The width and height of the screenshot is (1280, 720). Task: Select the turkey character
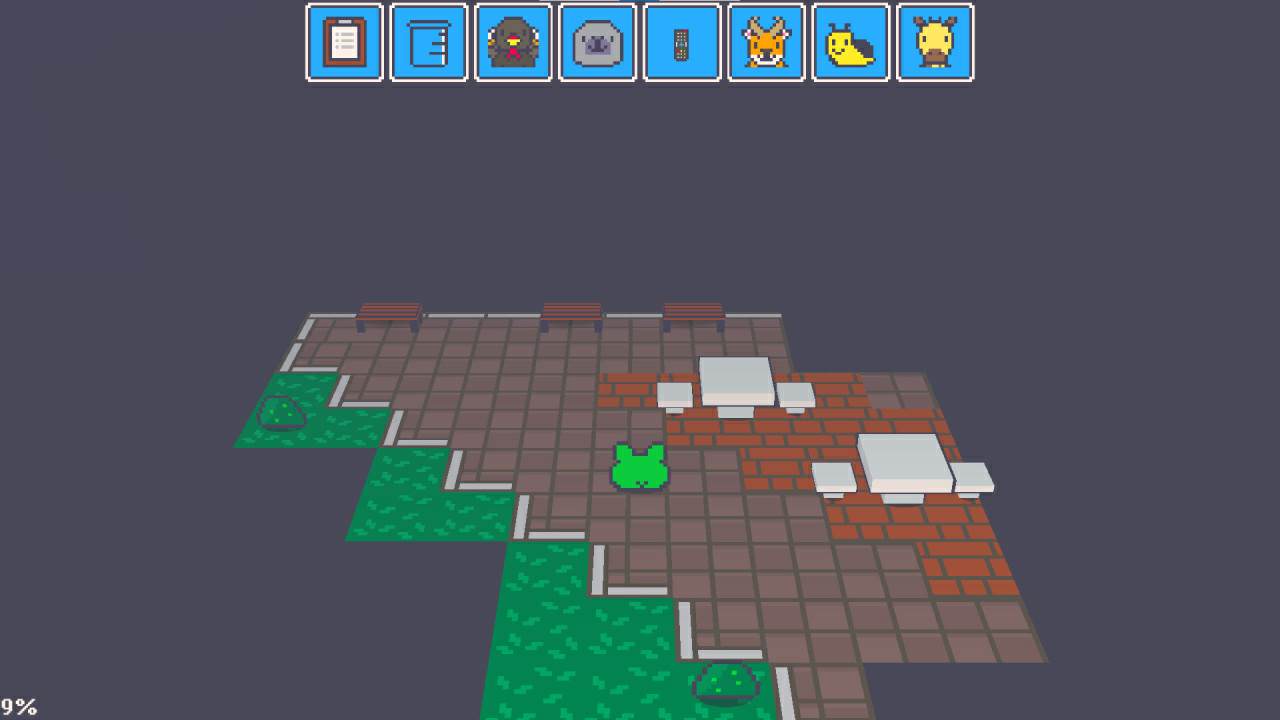tap(513, 43)
